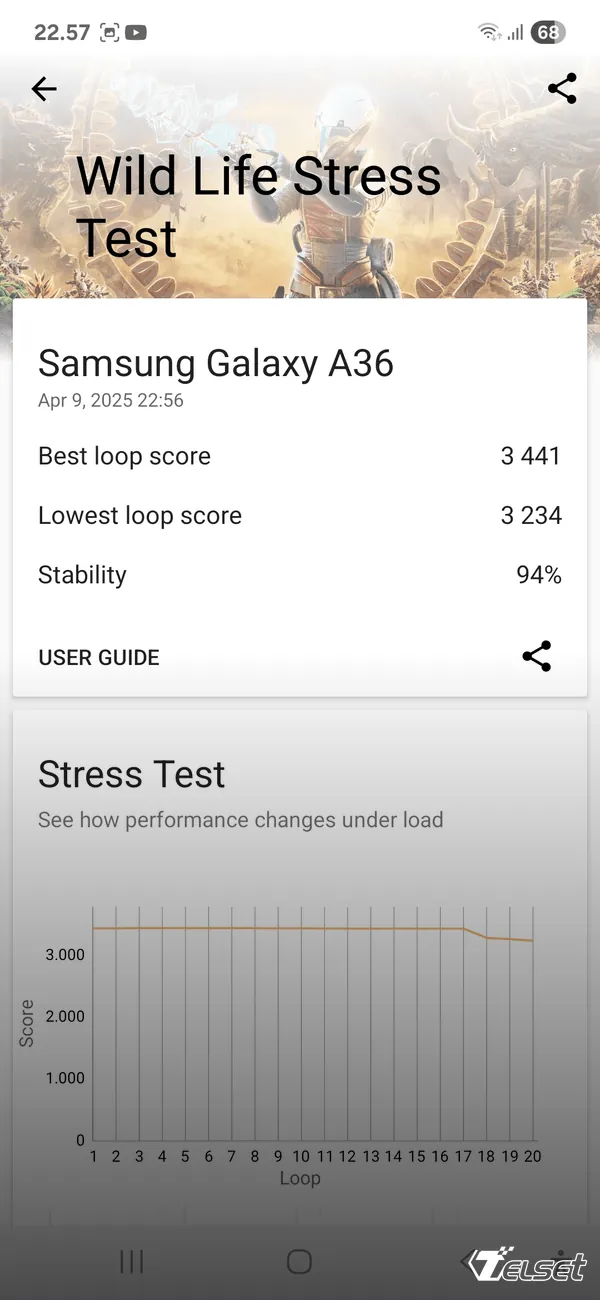Screen dimensions: 600x1300
Task: Go to the home screen
Action: tap(299, 1261)
